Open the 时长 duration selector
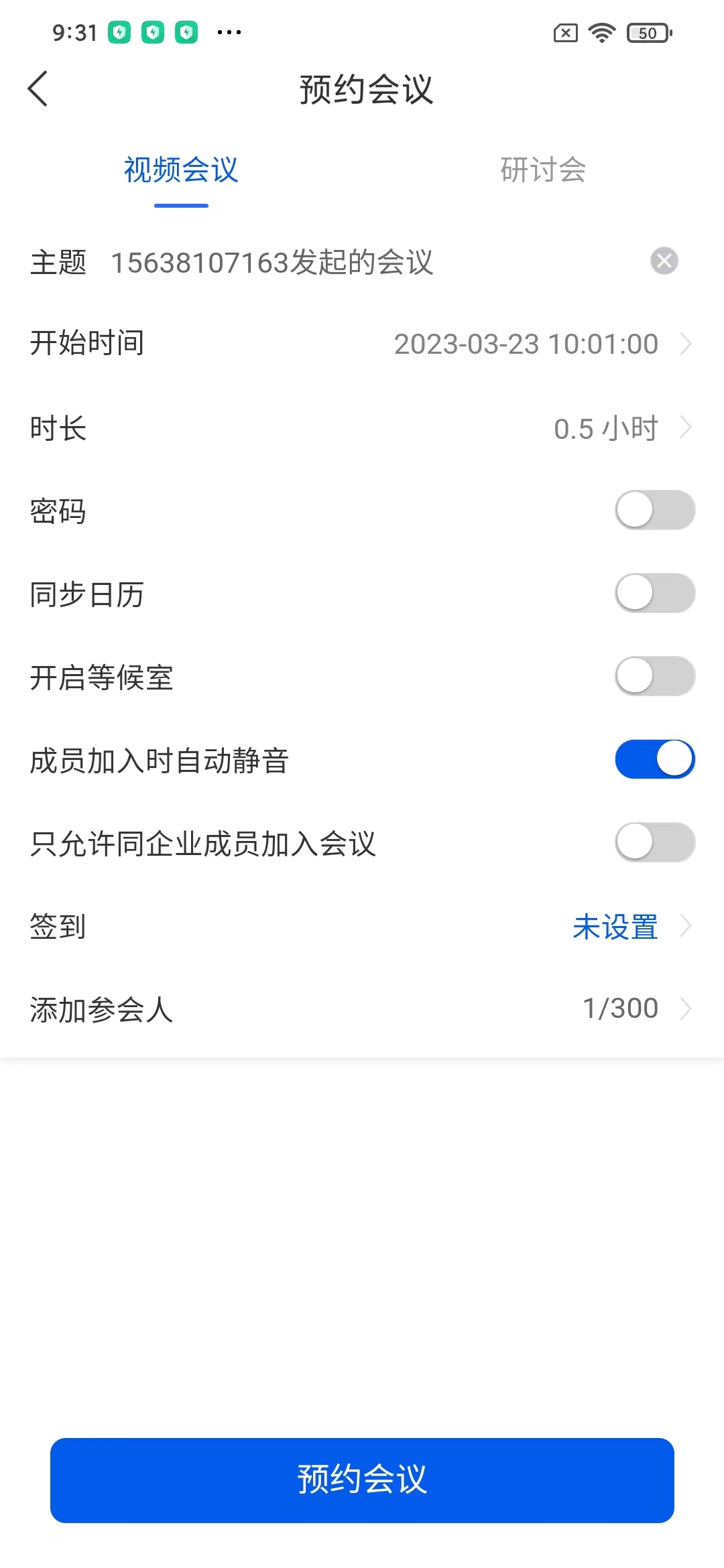724x1568 pixels. [x=607, y=429]
